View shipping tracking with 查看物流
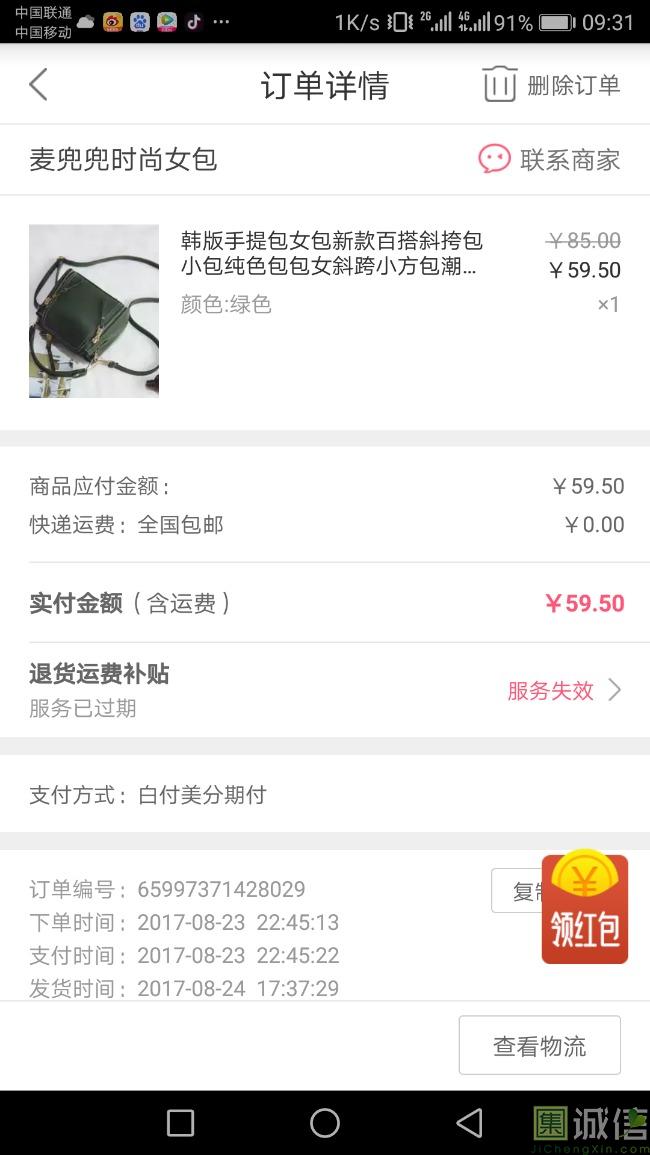Screen dimensions: 650x1155 pos(539,1046)
